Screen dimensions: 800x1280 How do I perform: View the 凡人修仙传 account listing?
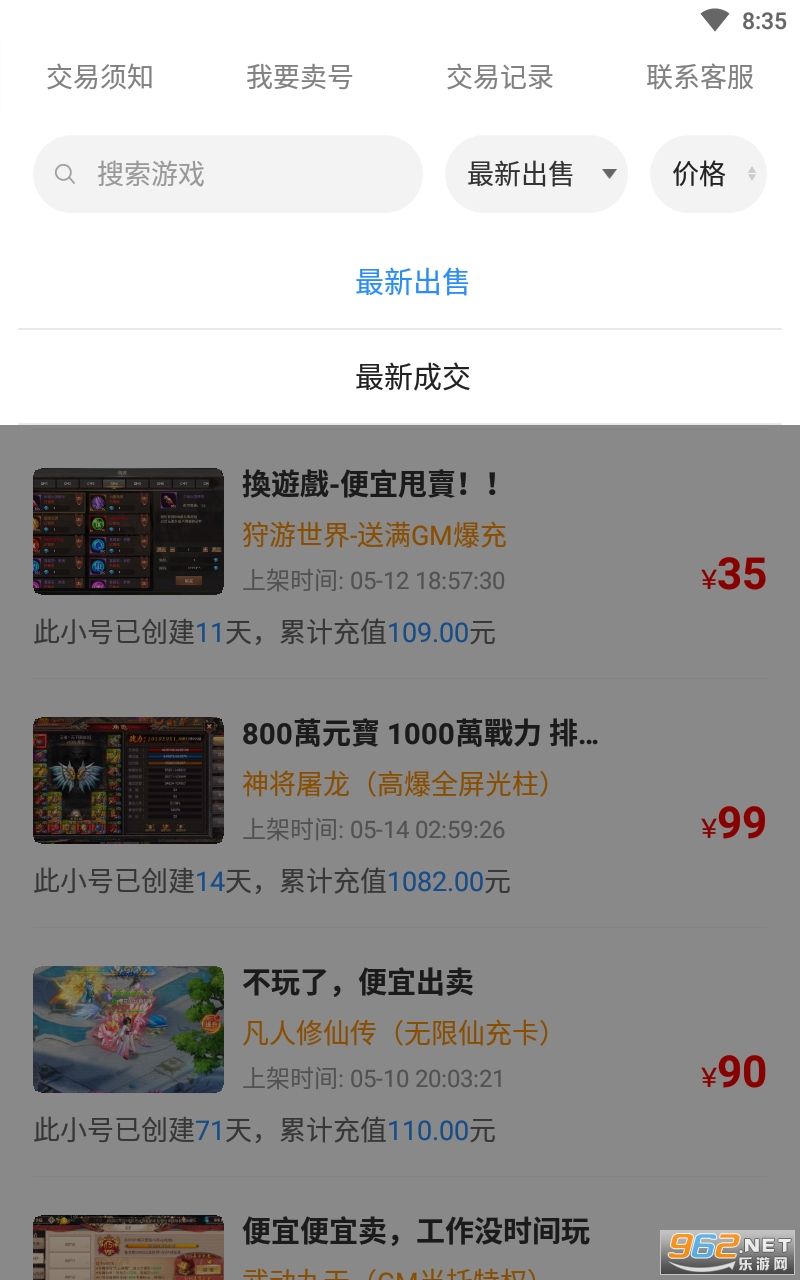[x=400, y=1052]
